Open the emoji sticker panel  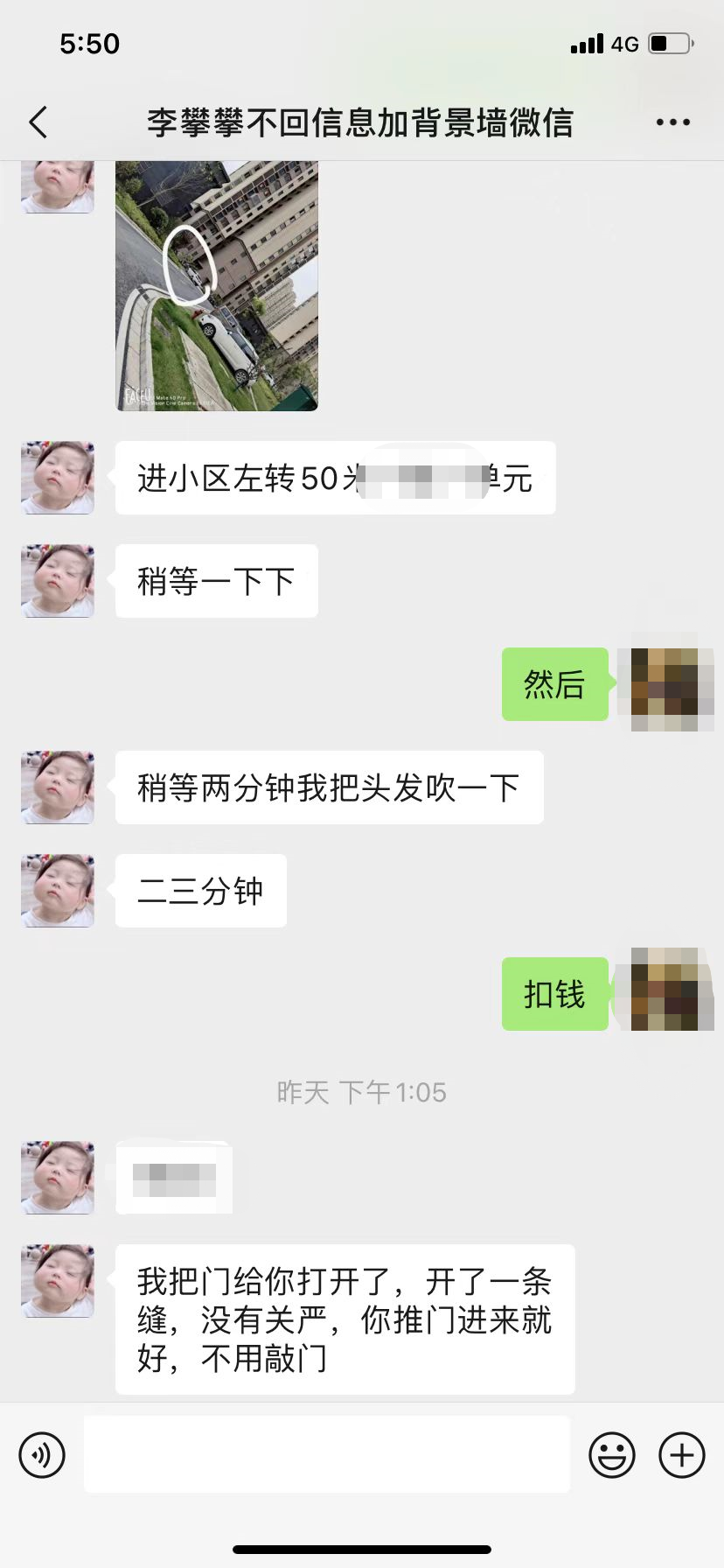coord(612,1455)
